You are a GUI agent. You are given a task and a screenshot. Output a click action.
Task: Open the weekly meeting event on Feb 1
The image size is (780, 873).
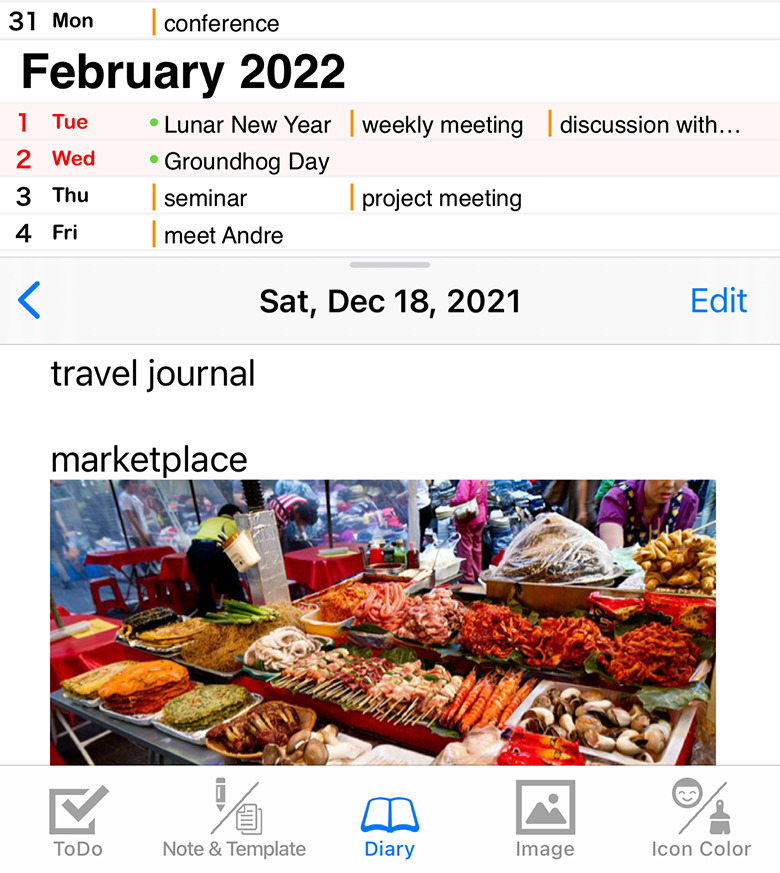click(441, 124)
